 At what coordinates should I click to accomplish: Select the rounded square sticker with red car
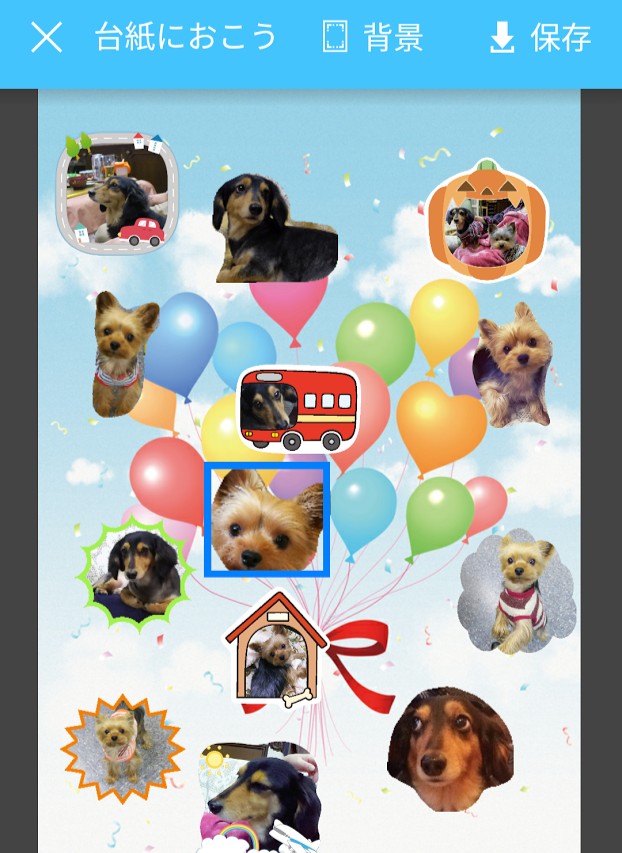point(119,193)
